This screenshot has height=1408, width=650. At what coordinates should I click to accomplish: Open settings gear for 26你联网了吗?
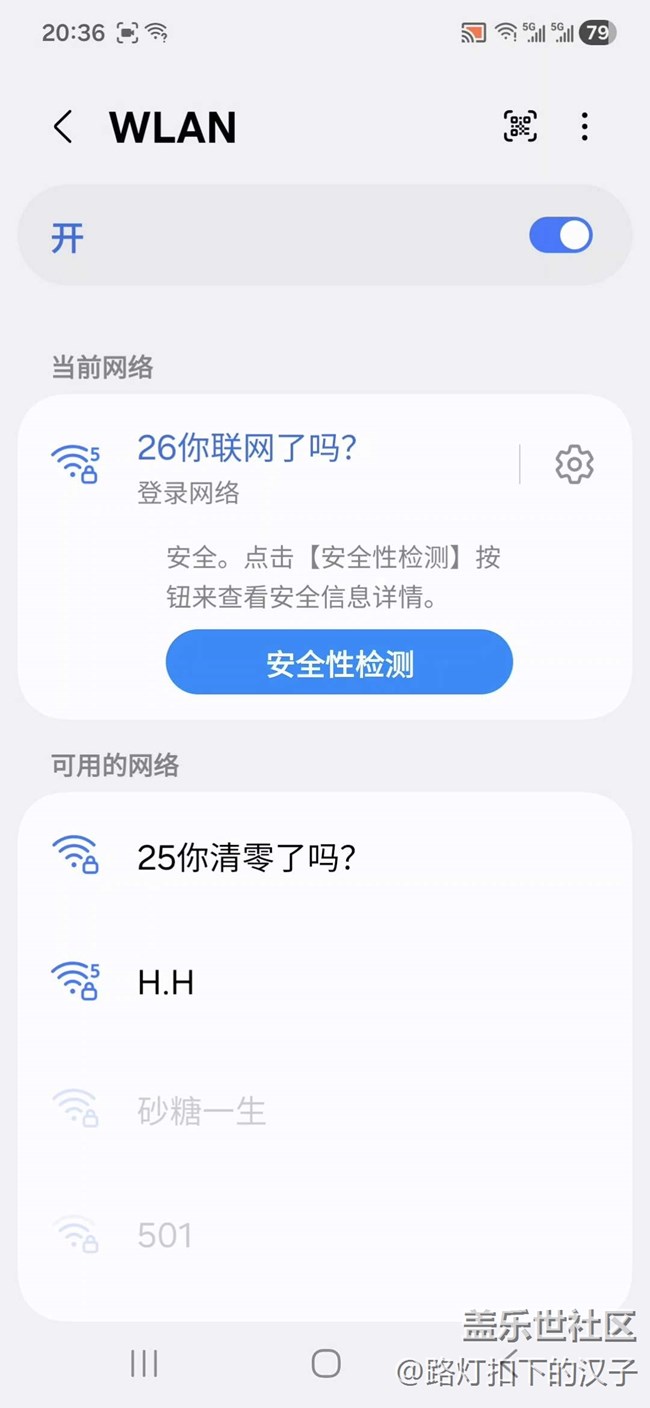[x=574, y=465]
